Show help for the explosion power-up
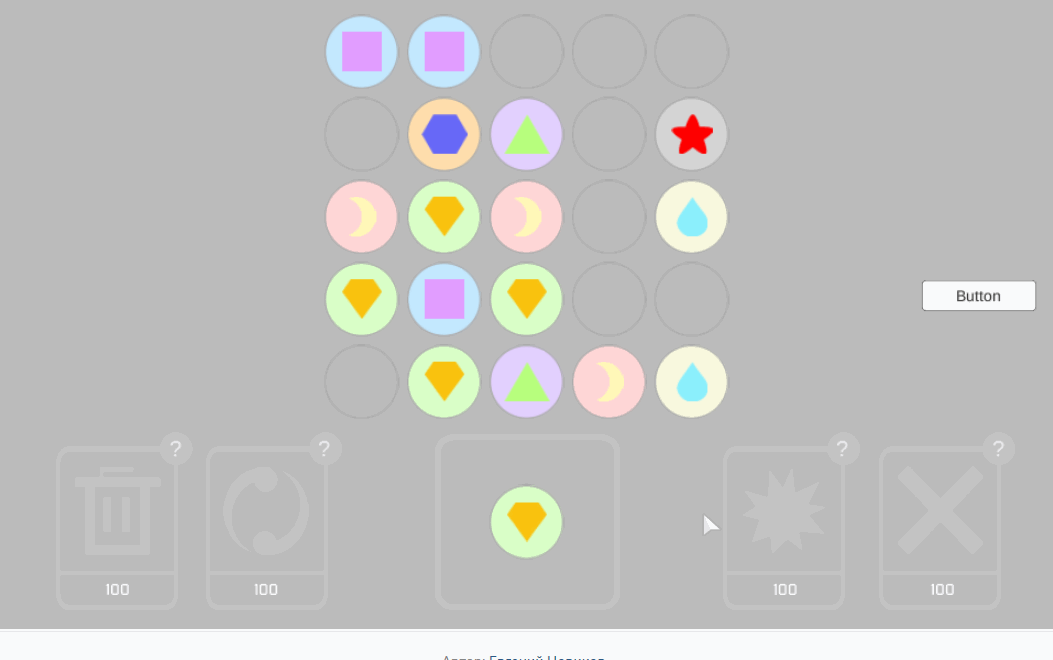This screenshot has height=660, width=1053. 843,449
